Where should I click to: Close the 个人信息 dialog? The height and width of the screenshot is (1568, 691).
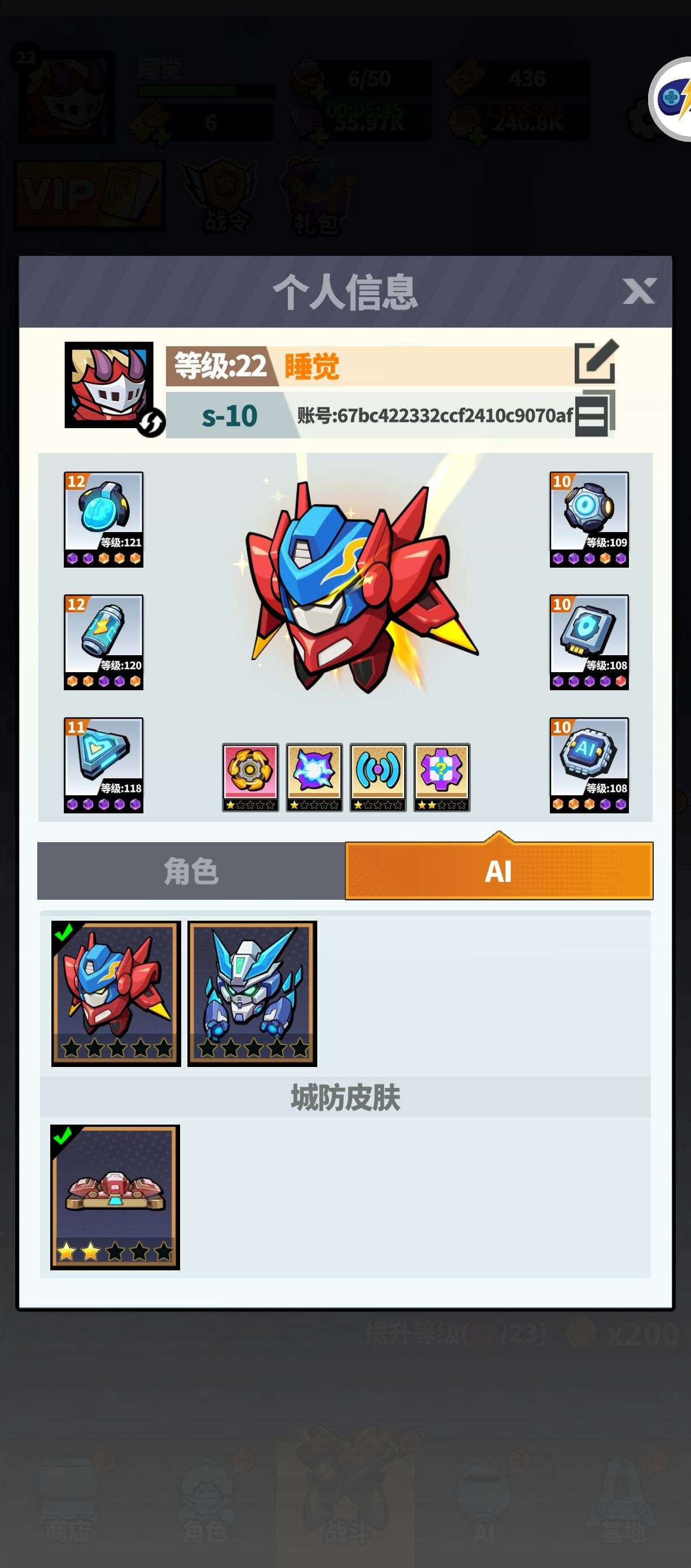[x=638, y=291]
